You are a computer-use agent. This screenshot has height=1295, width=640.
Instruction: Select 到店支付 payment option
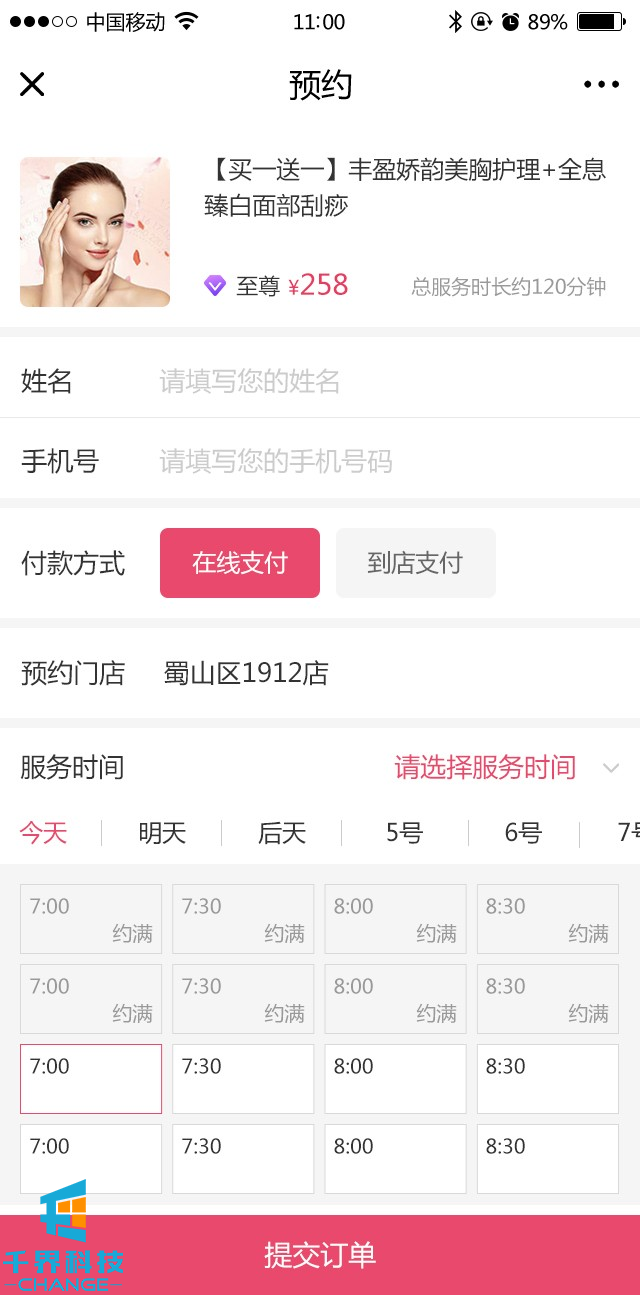(415, 563)
